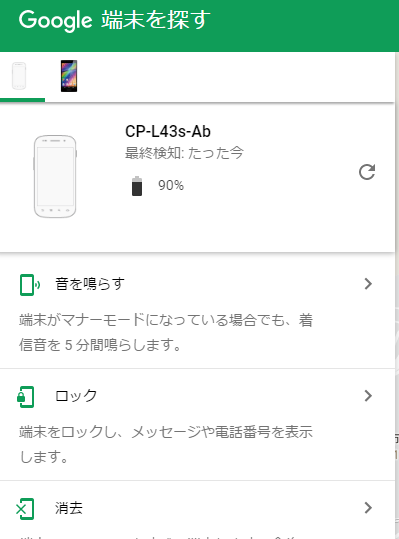Refresh the CP-L43s-Ab device location
This screenshot has height=539, width=399.
(367, 172)
